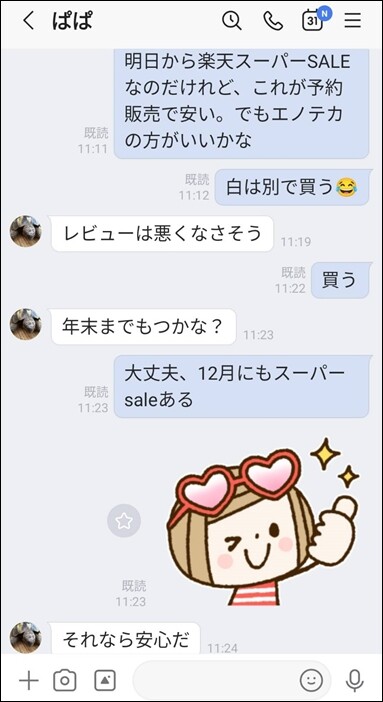Open the calendar event icon
The width and height of the screenshot is (383, 702).
[x=315, y=19]
